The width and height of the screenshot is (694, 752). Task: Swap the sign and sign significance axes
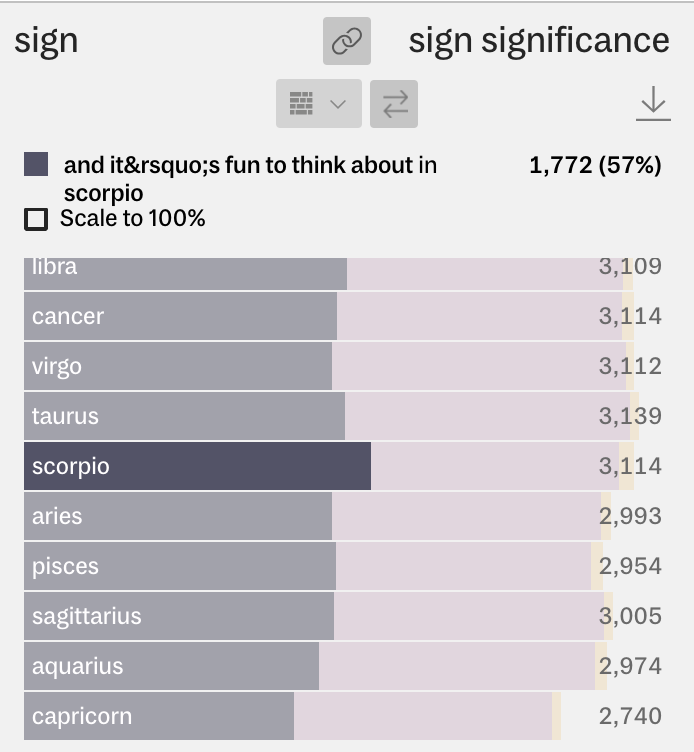pyautogui.click(x=394, y=104)
